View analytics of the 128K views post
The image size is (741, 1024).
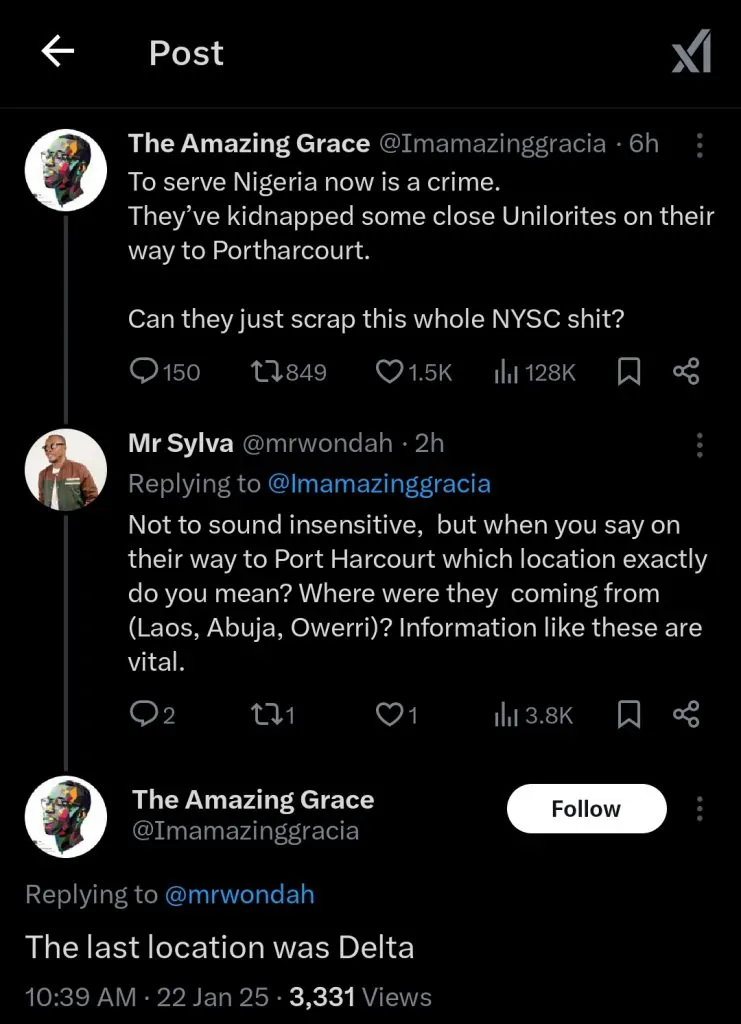(507, 372)
